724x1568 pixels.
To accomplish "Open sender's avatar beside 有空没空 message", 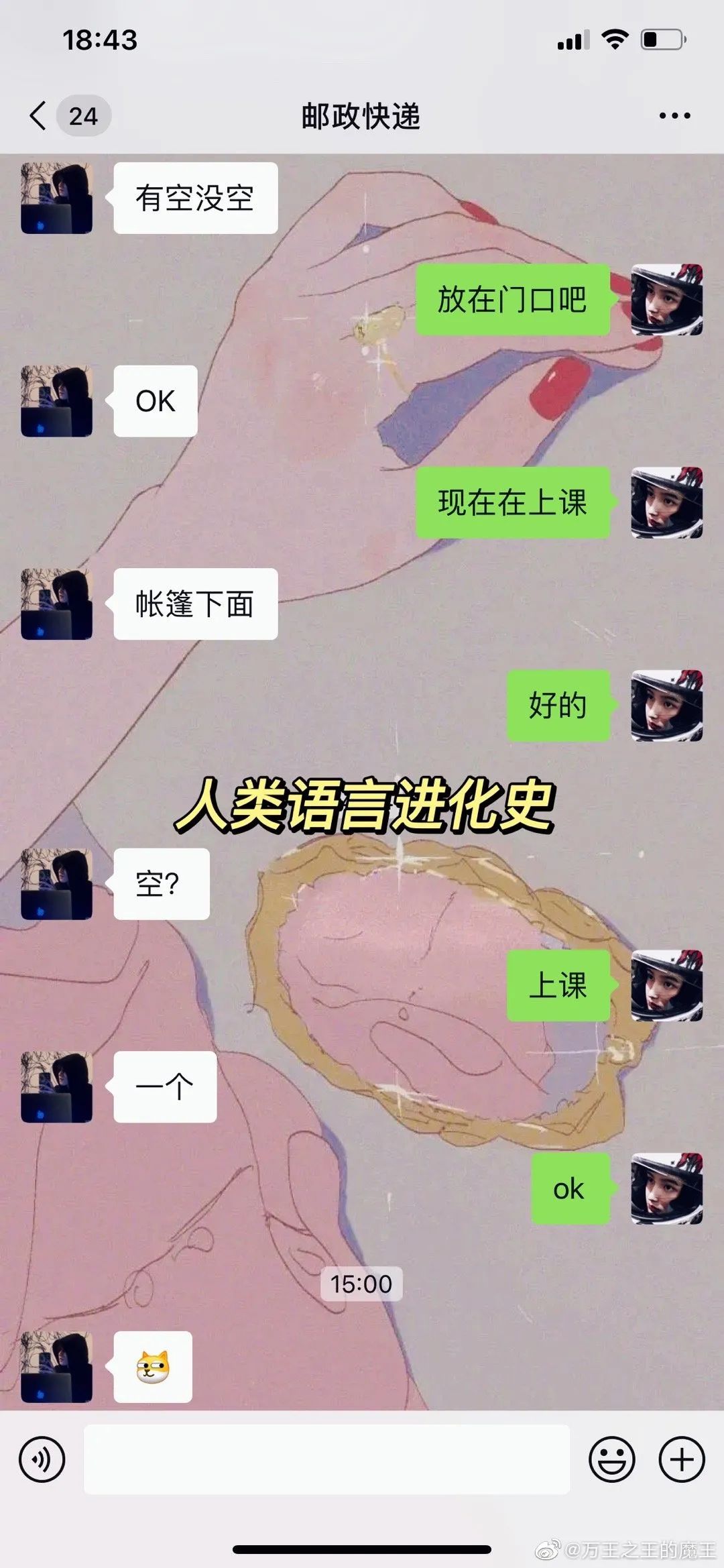I will pyautogui.click(x=56, y=198).
